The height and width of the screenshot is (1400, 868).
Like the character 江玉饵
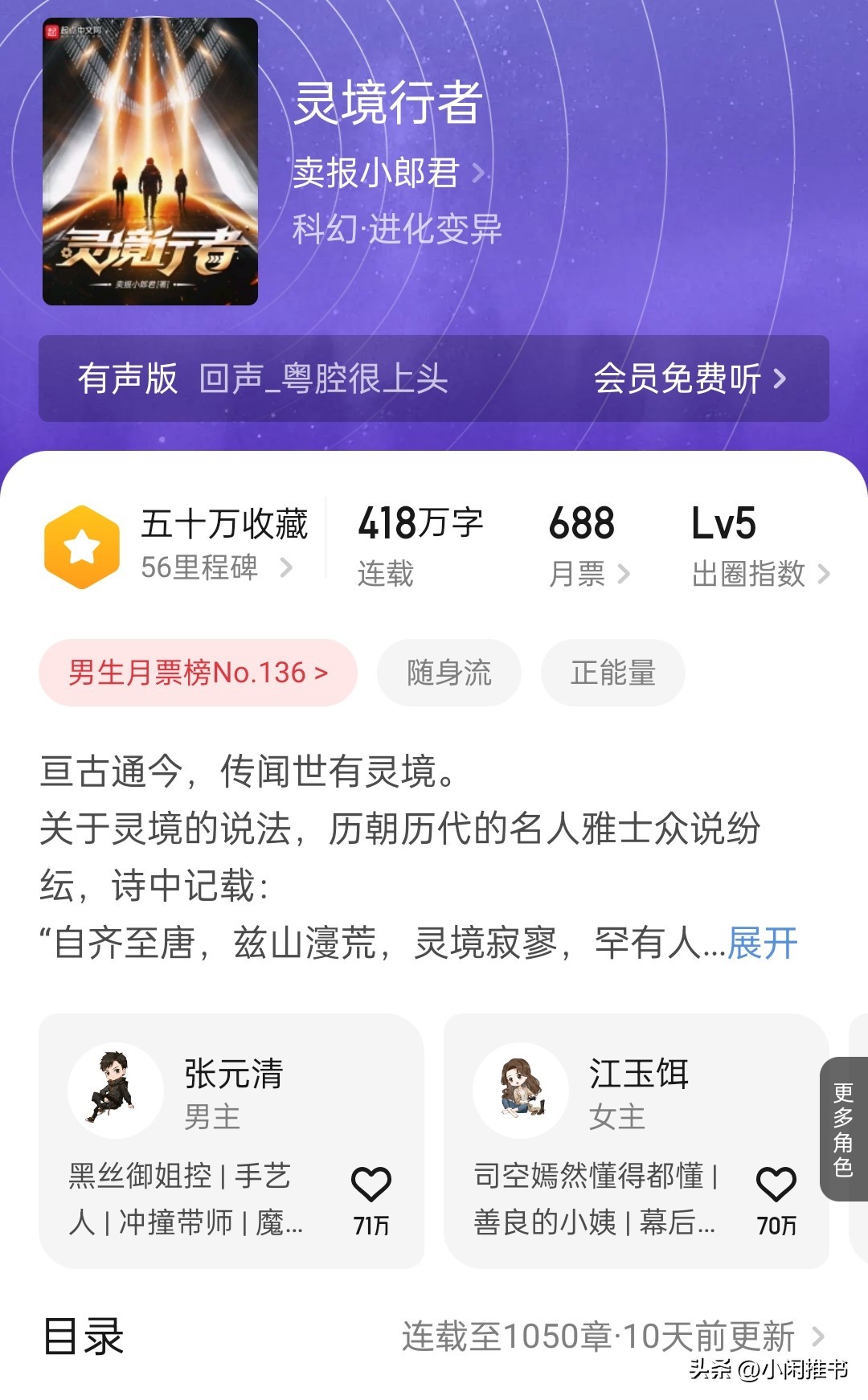point(776,1185)
